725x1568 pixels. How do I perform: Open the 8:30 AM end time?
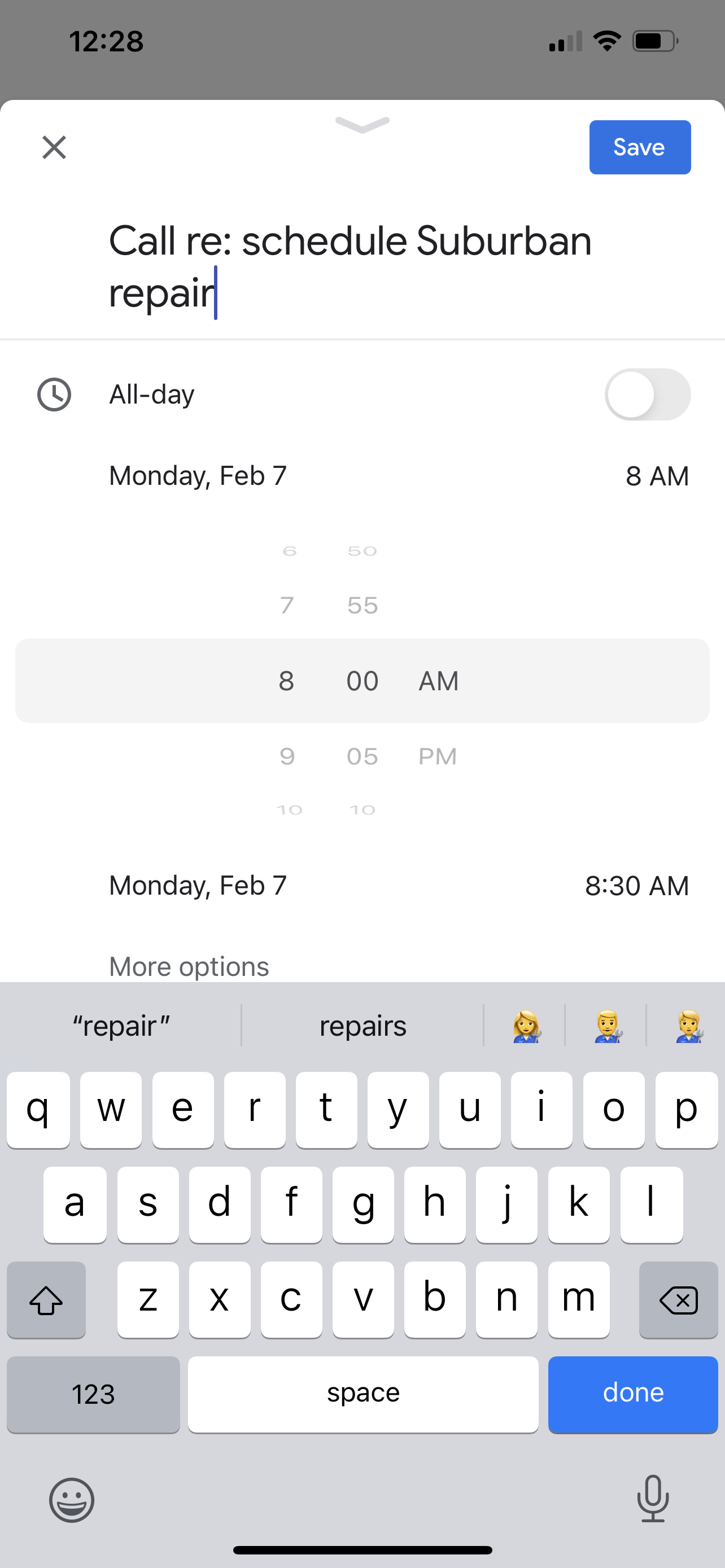click(637, 886)
